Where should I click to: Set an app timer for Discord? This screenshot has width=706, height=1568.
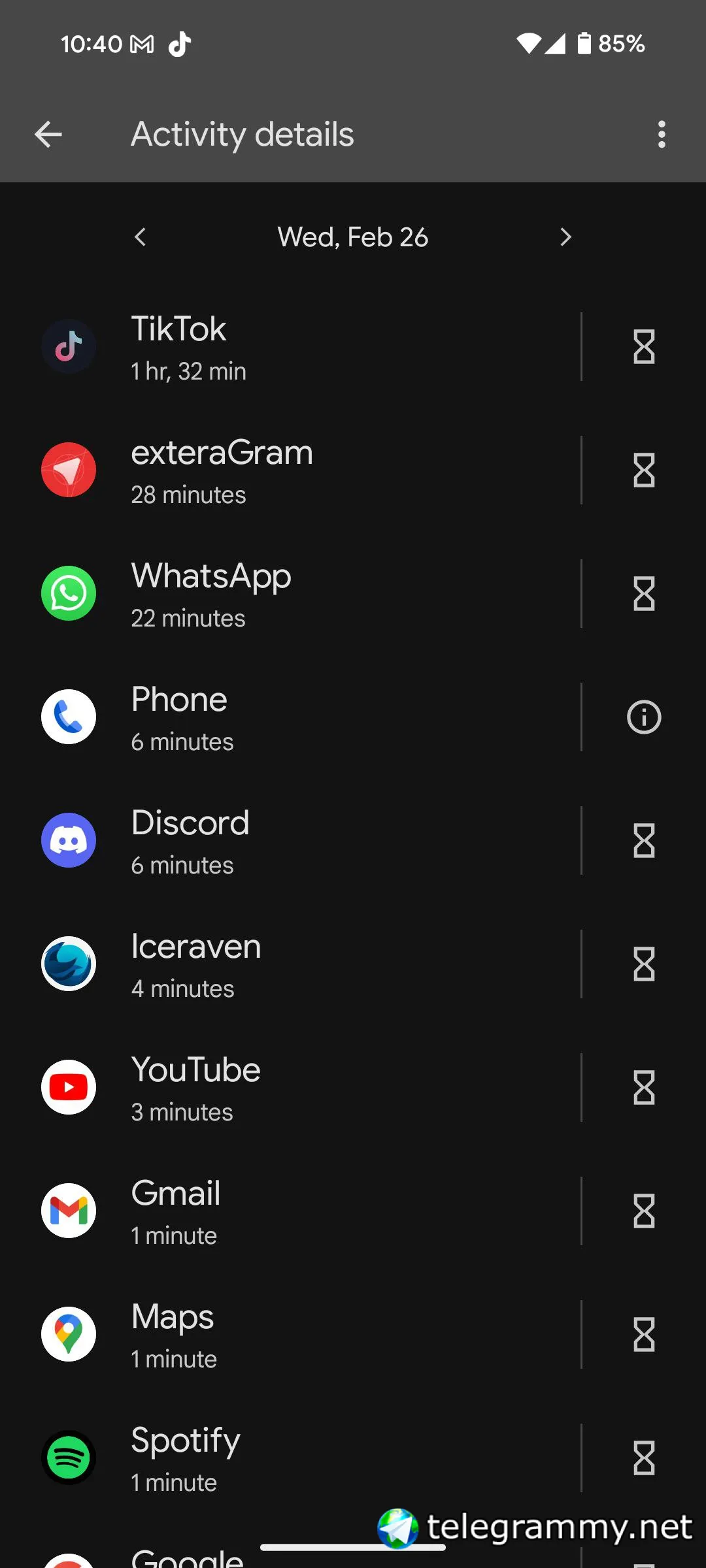pos(644,841)
